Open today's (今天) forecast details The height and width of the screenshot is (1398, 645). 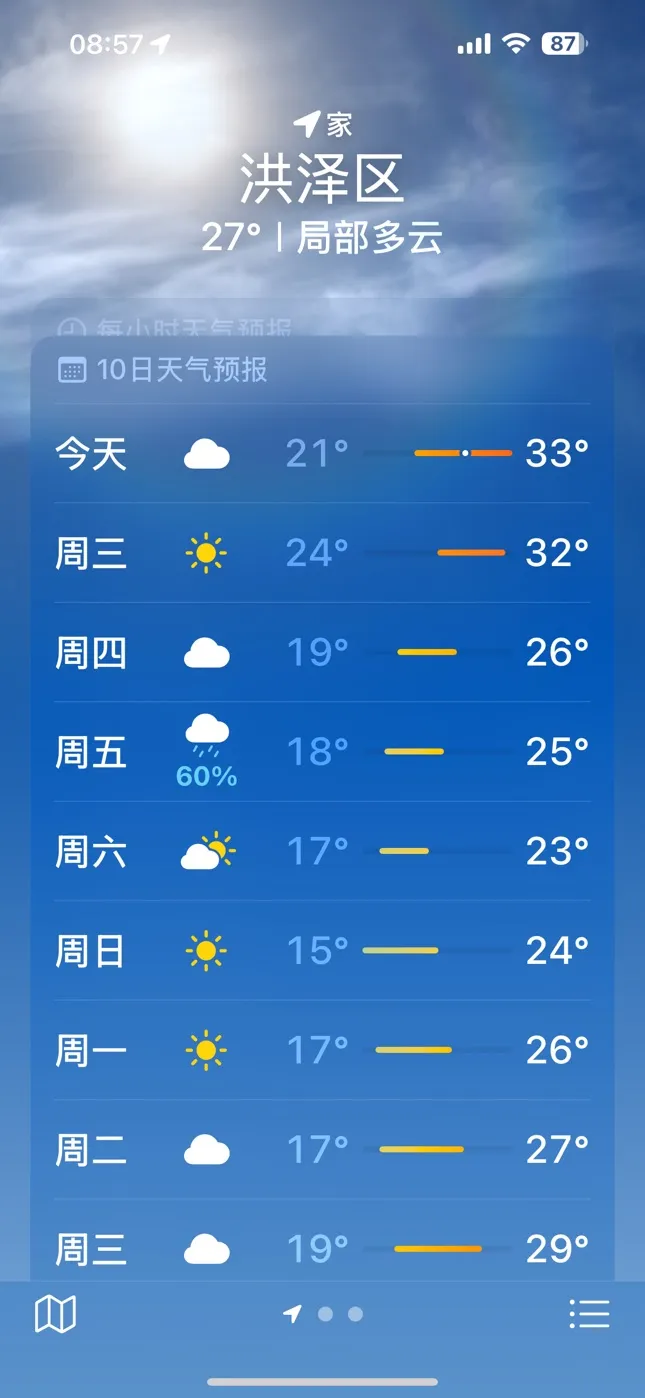pyautogui.click(x=322, y=454)
